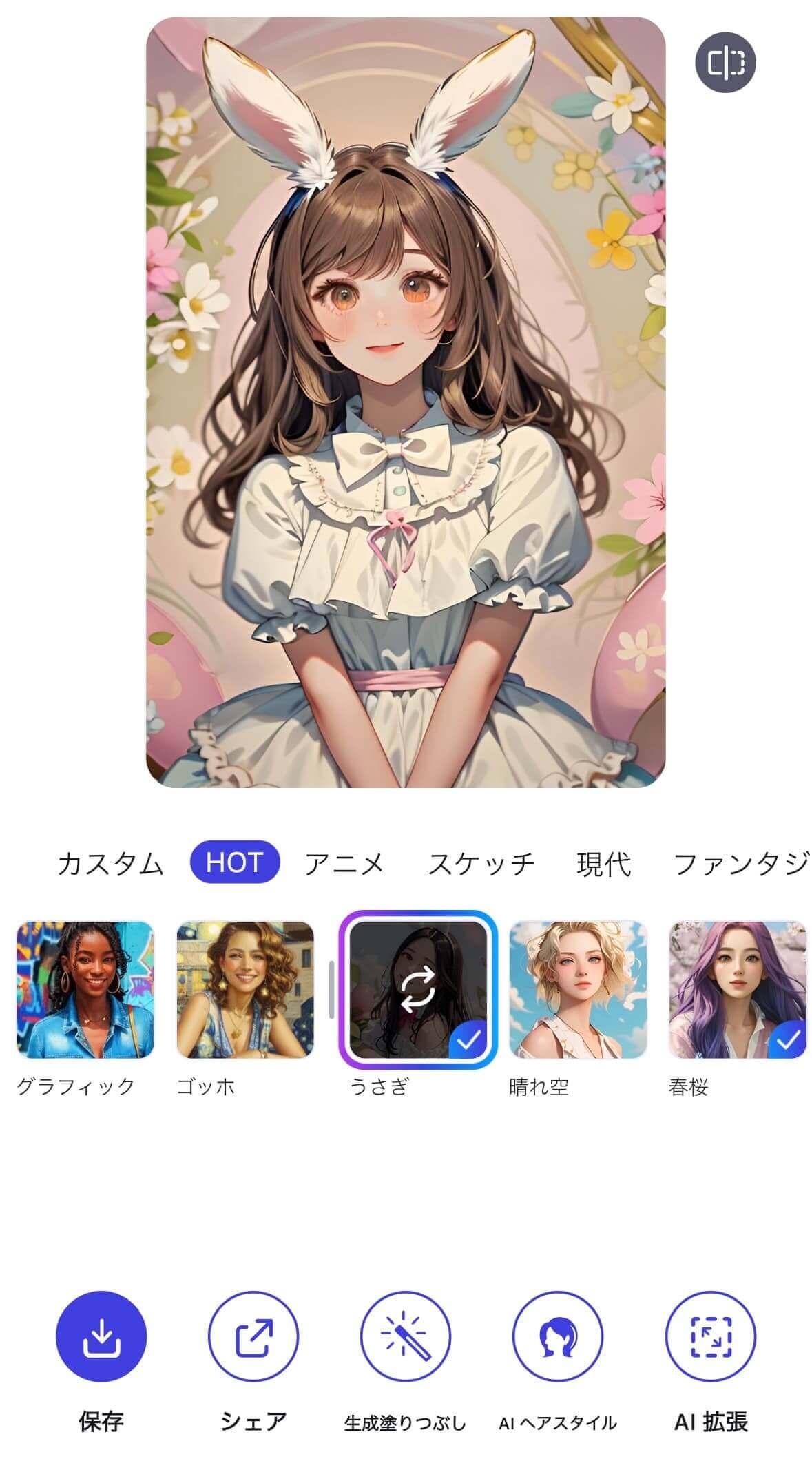Open the AI 拡張 tool

click(x=711, y=1336)
